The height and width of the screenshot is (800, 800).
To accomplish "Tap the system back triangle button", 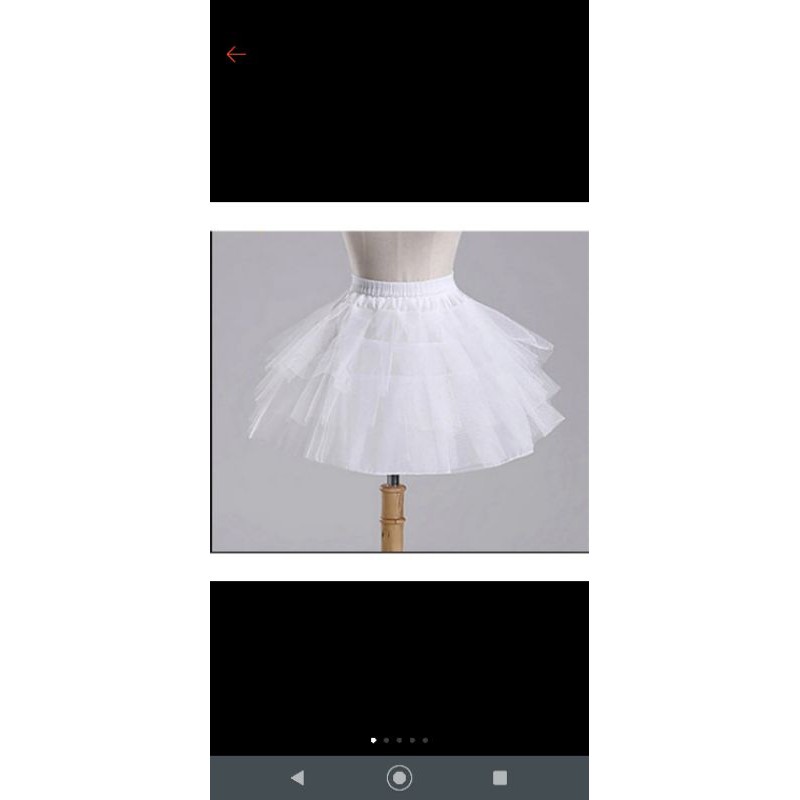I will click(x=298, y=778).
